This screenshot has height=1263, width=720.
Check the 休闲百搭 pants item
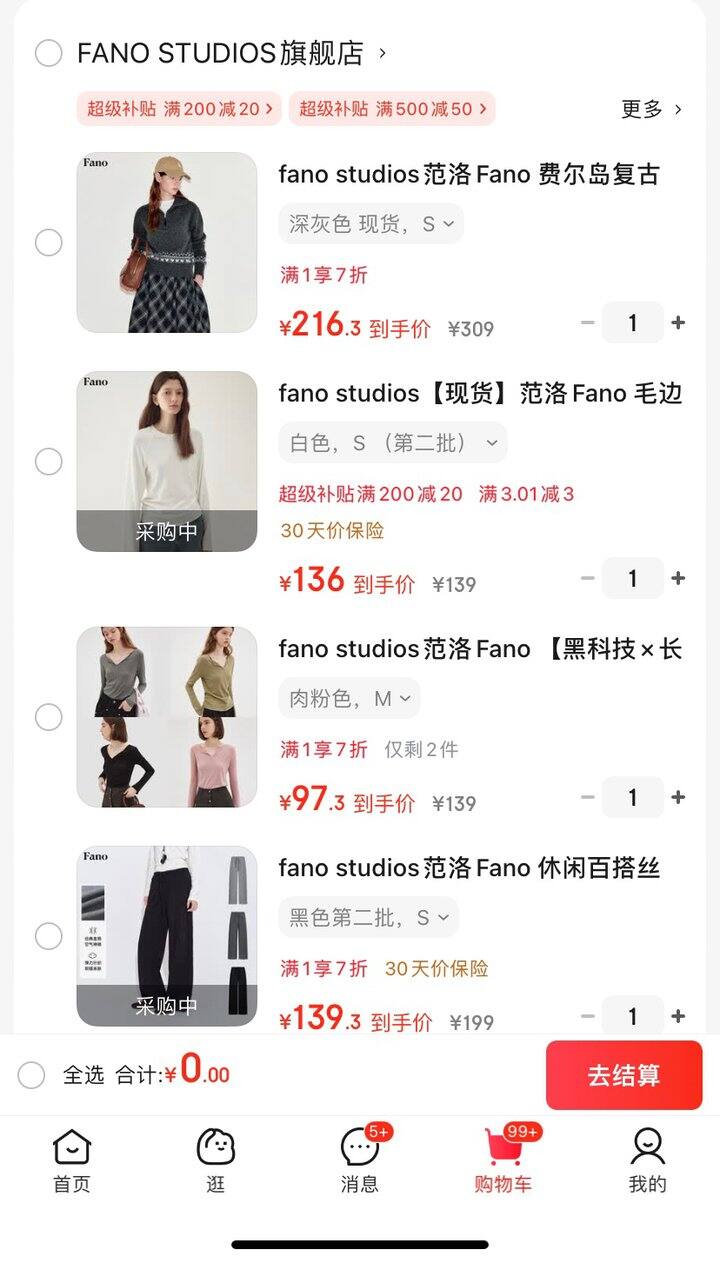click(49, 936)
